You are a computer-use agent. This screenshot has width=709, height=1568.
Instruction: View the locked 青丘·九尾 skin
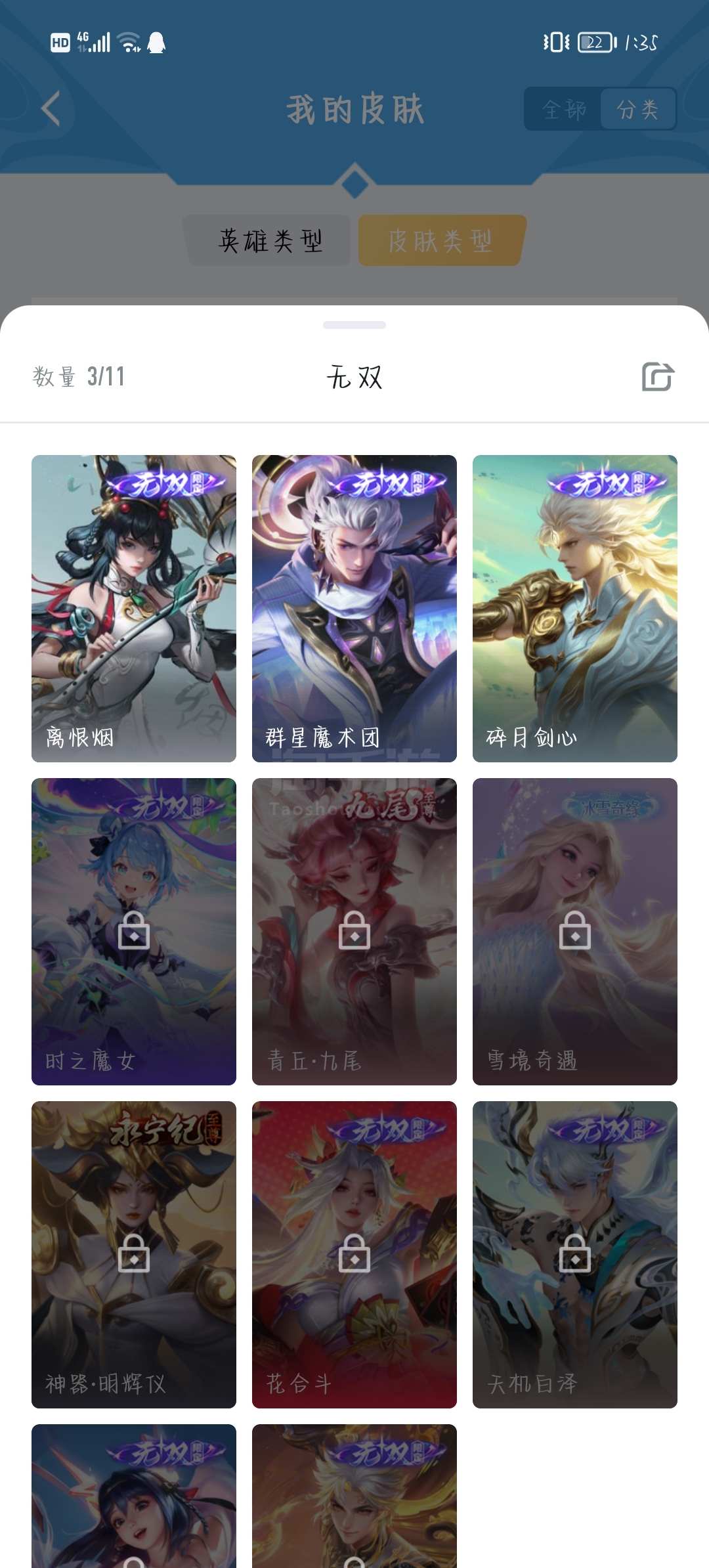pyautogui.click(x=354, y=931)
